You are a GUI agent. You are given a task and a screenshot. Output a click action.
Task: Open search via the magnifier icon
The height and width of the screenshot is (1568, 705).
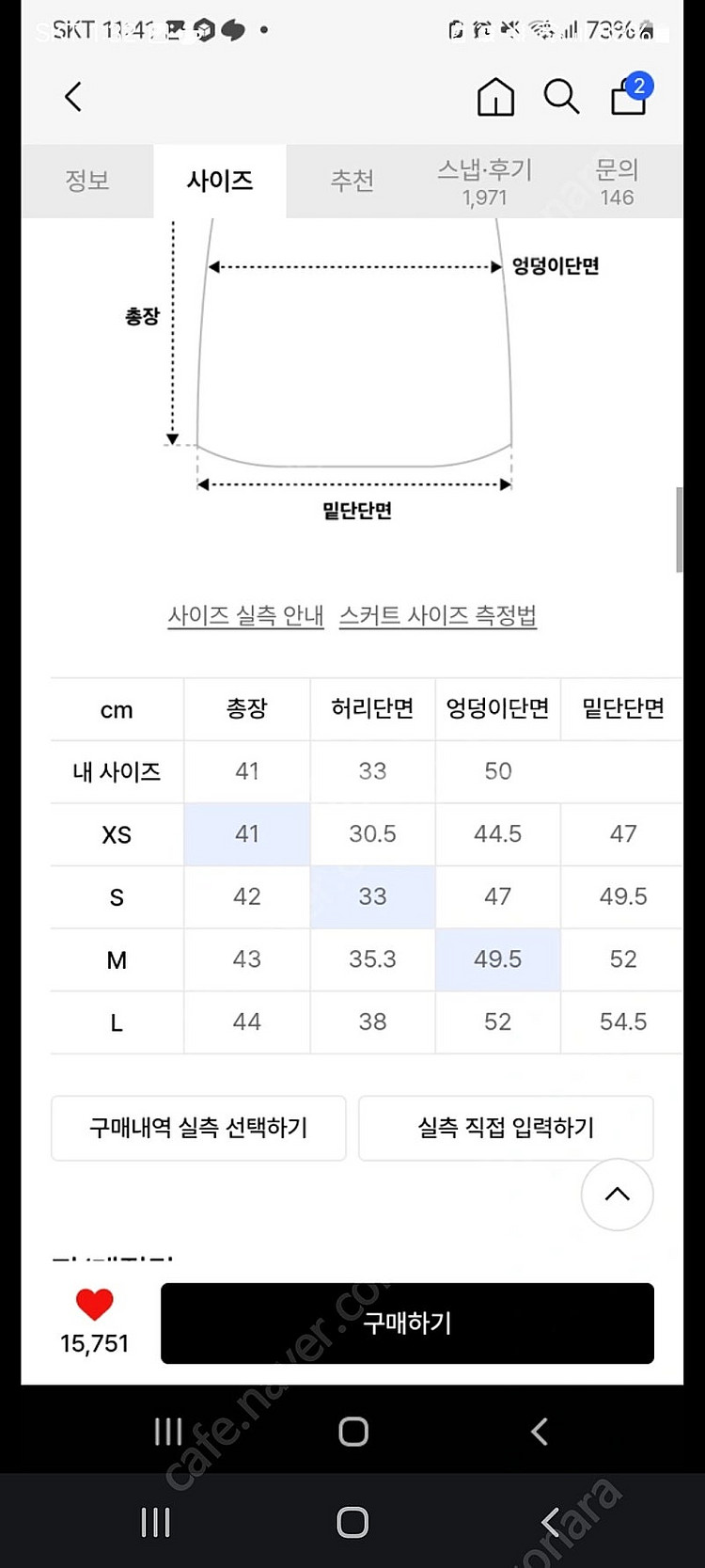click(x=561, y=96)
